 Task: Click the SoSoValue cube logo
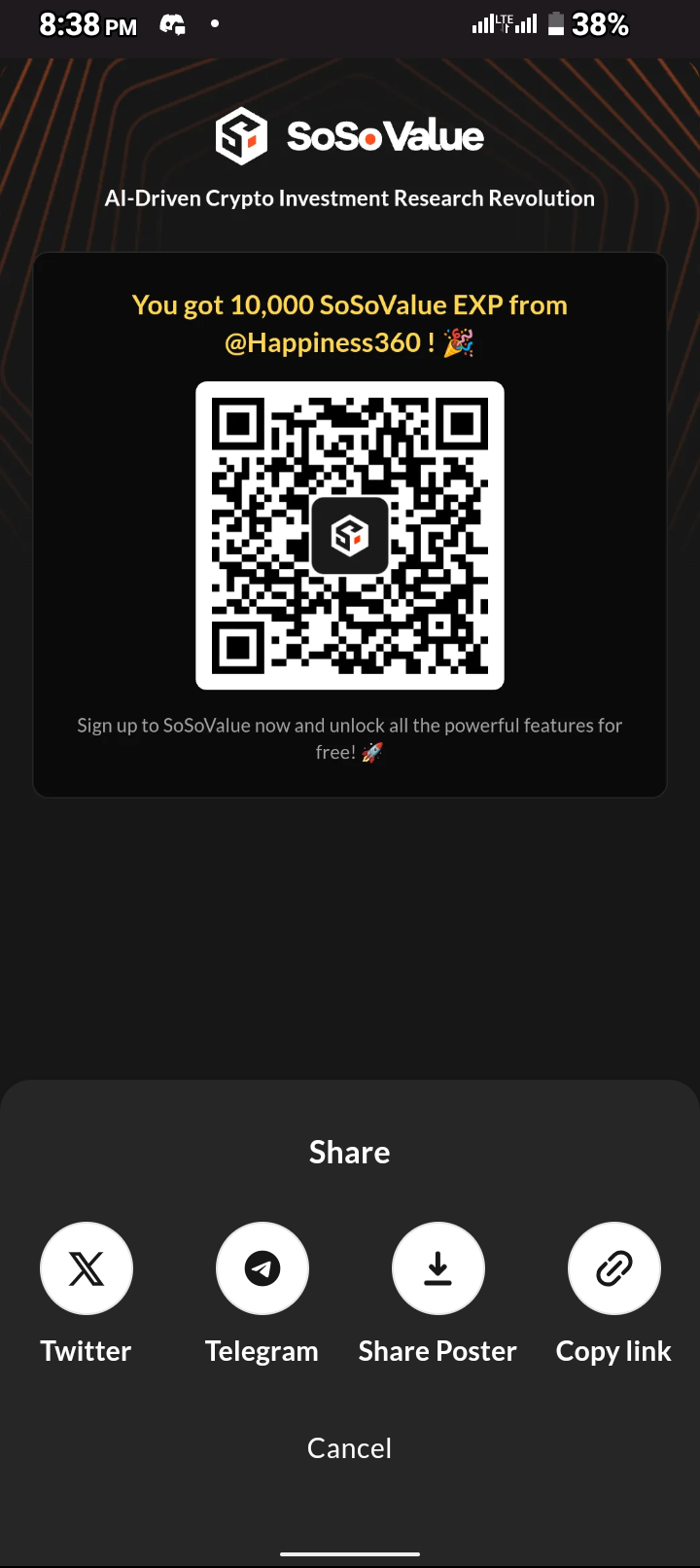(239, 135)
